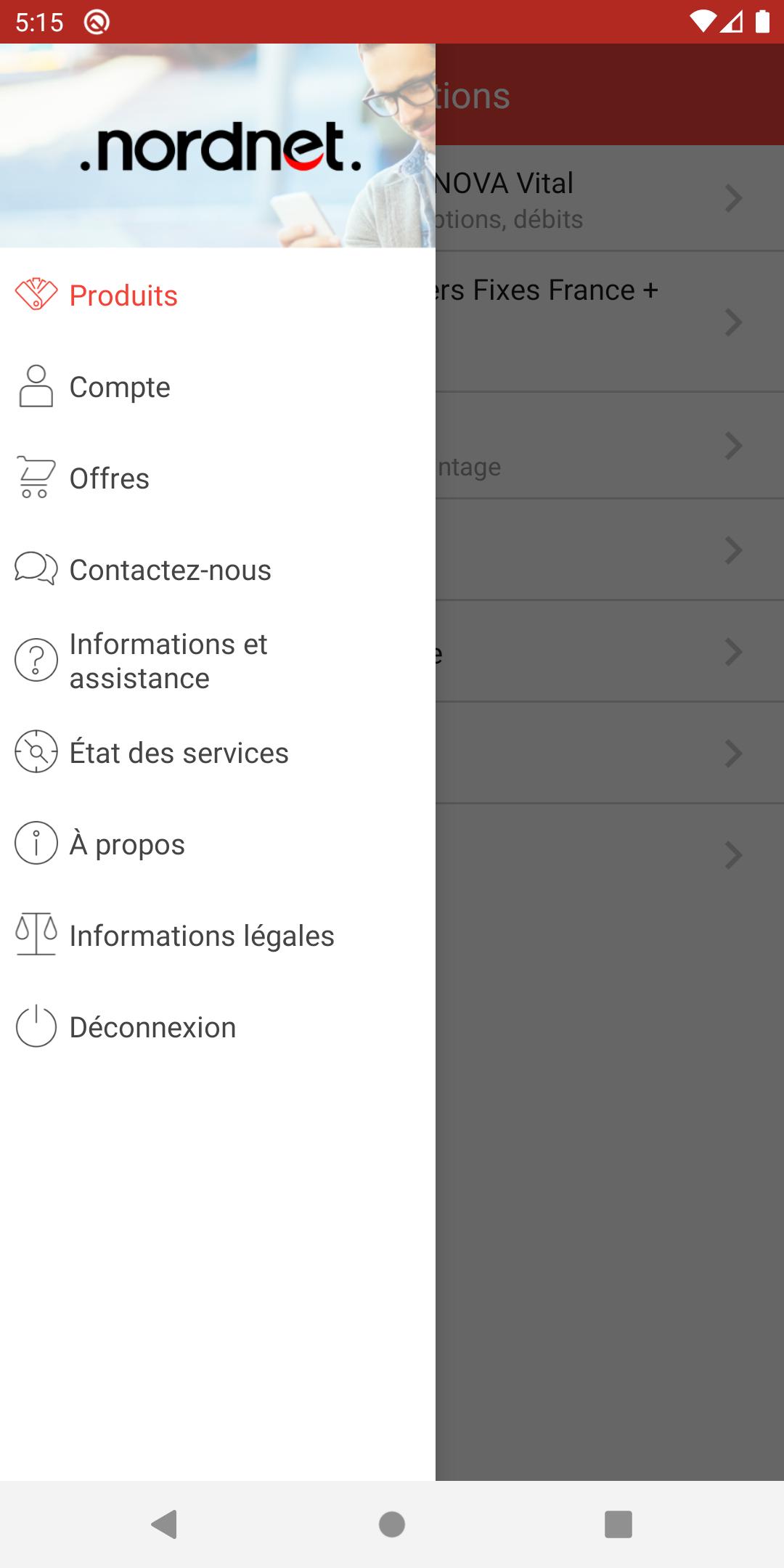Go to the system home screen

(392, 1524)
